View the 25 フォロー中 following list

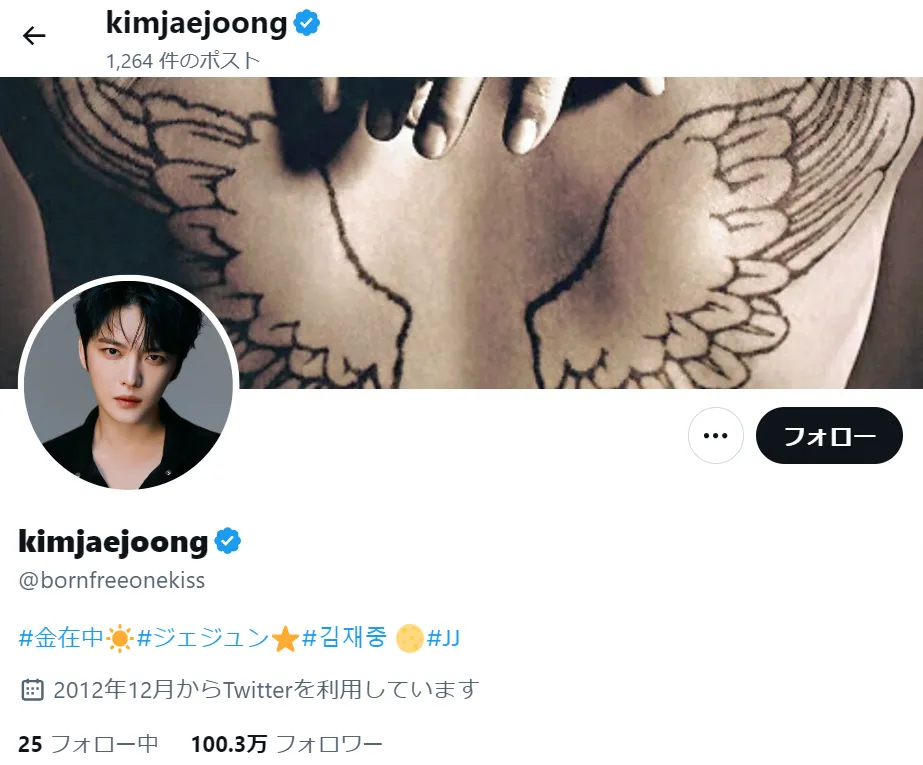coord(88,744)
